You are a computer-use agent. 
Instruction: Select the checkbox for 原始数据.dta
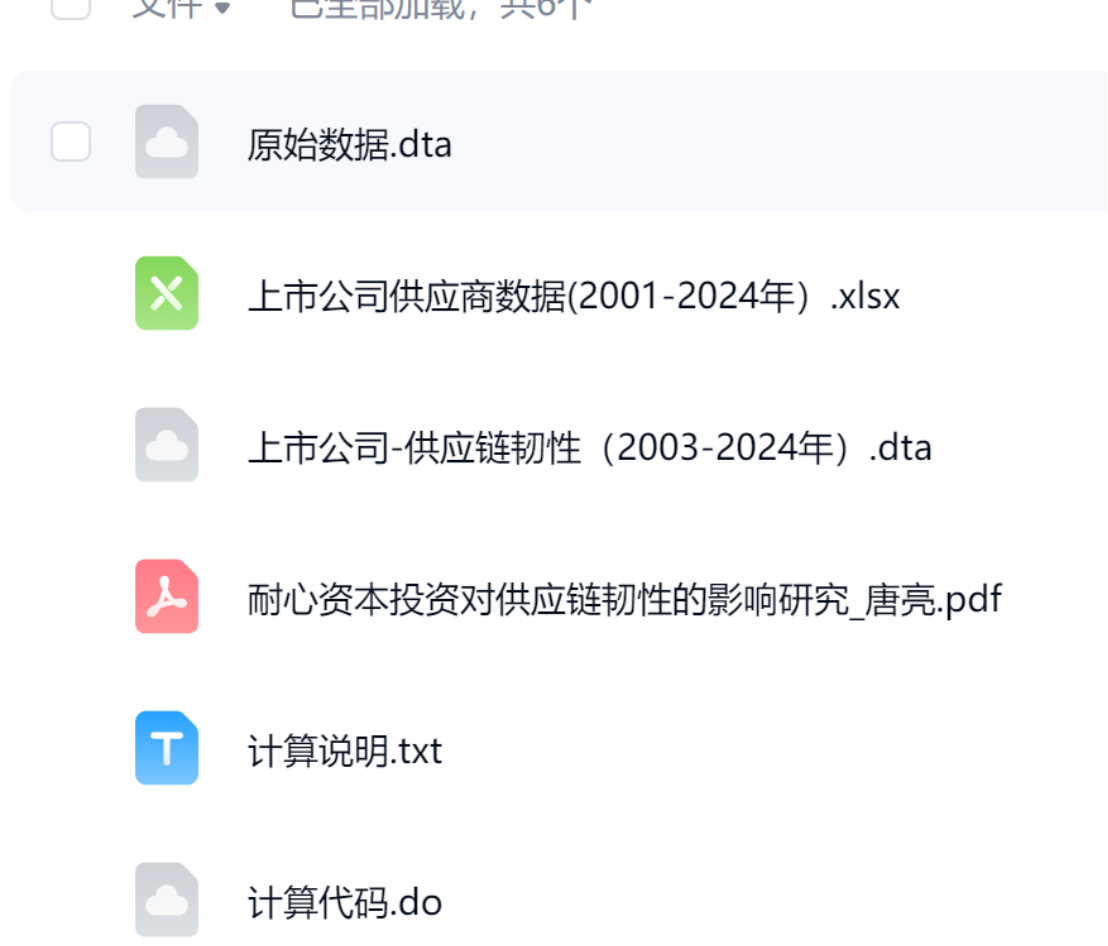pos(71,142)
